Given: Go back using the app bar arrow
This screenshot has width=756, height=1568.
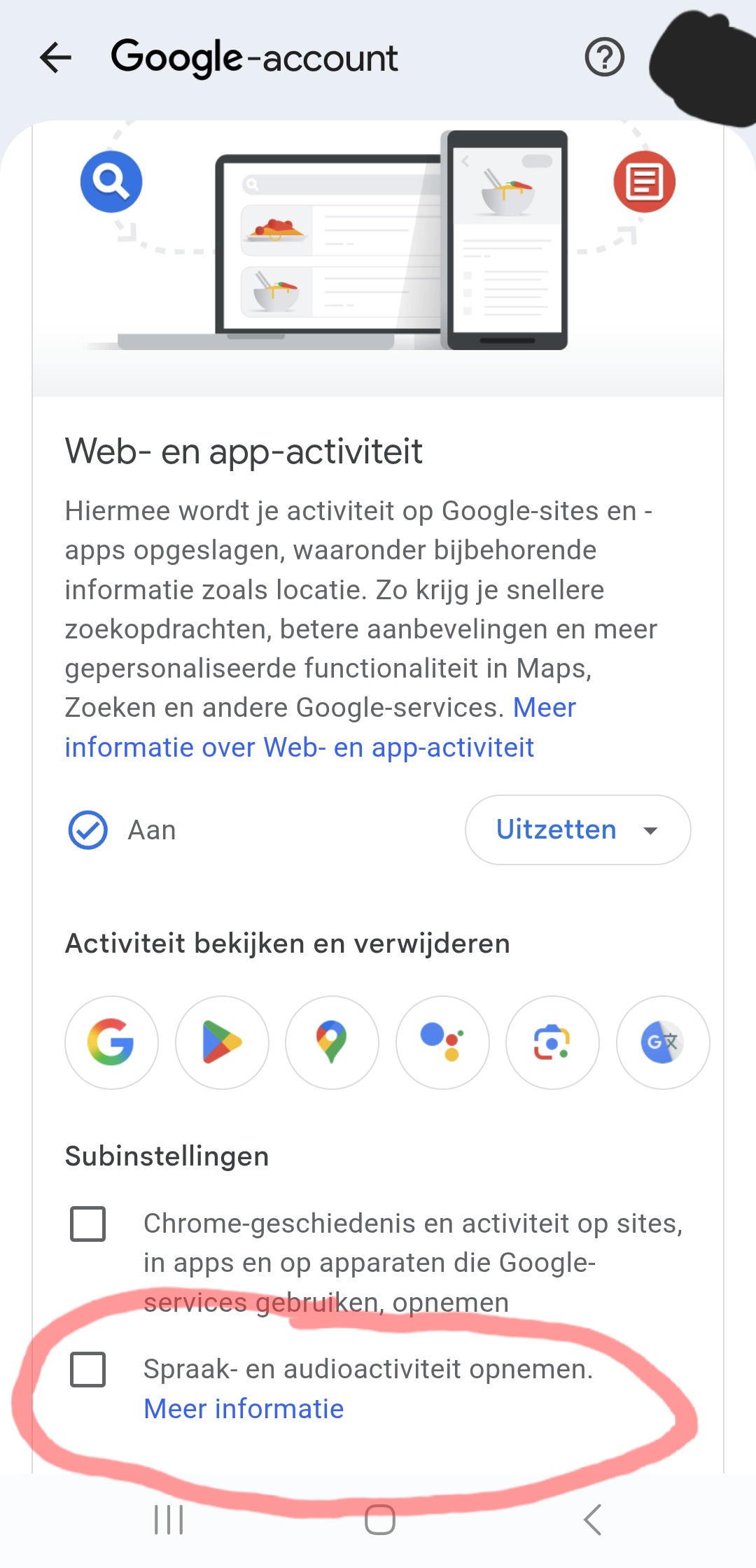Looking at the screenshot, I should [x=56, y=57].
